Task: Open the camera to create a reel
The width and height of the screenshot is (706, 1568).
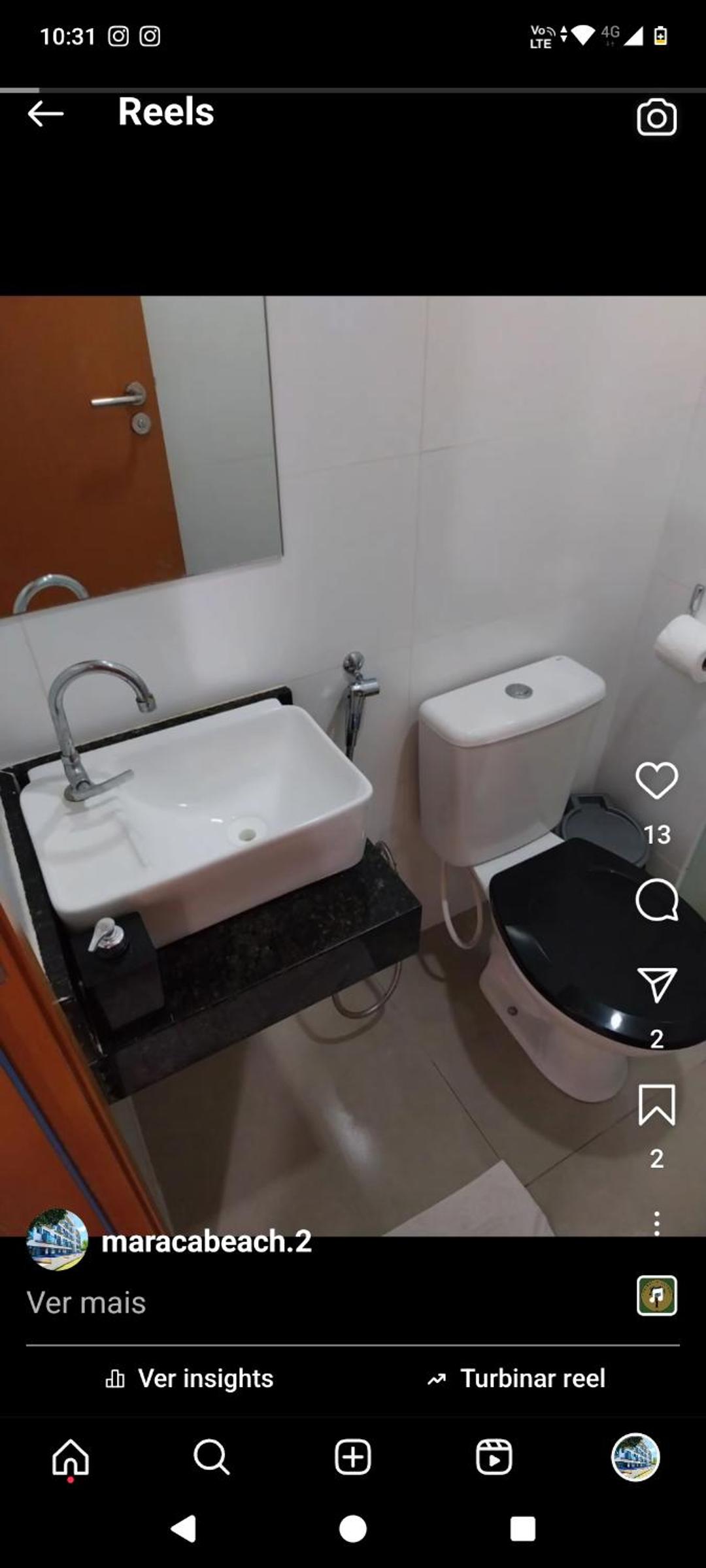Action: click(656, 118)
